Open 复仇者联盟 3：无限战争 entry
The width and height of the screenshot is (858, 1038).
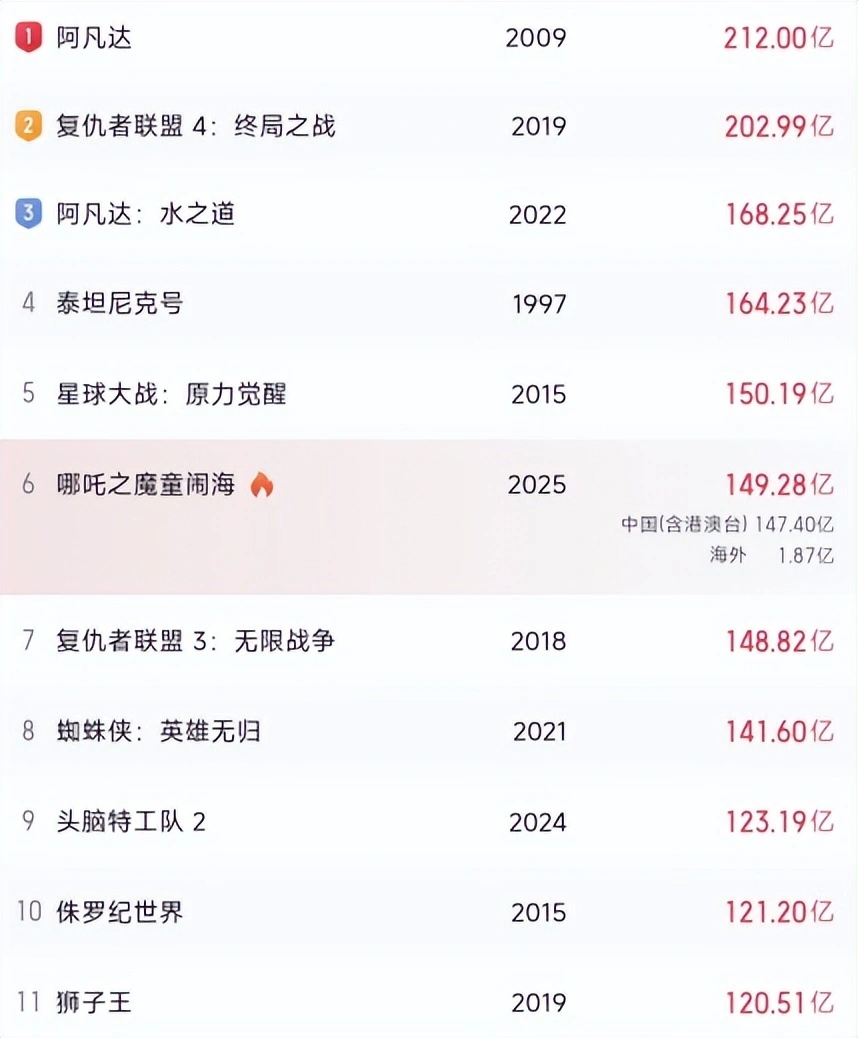196,641
